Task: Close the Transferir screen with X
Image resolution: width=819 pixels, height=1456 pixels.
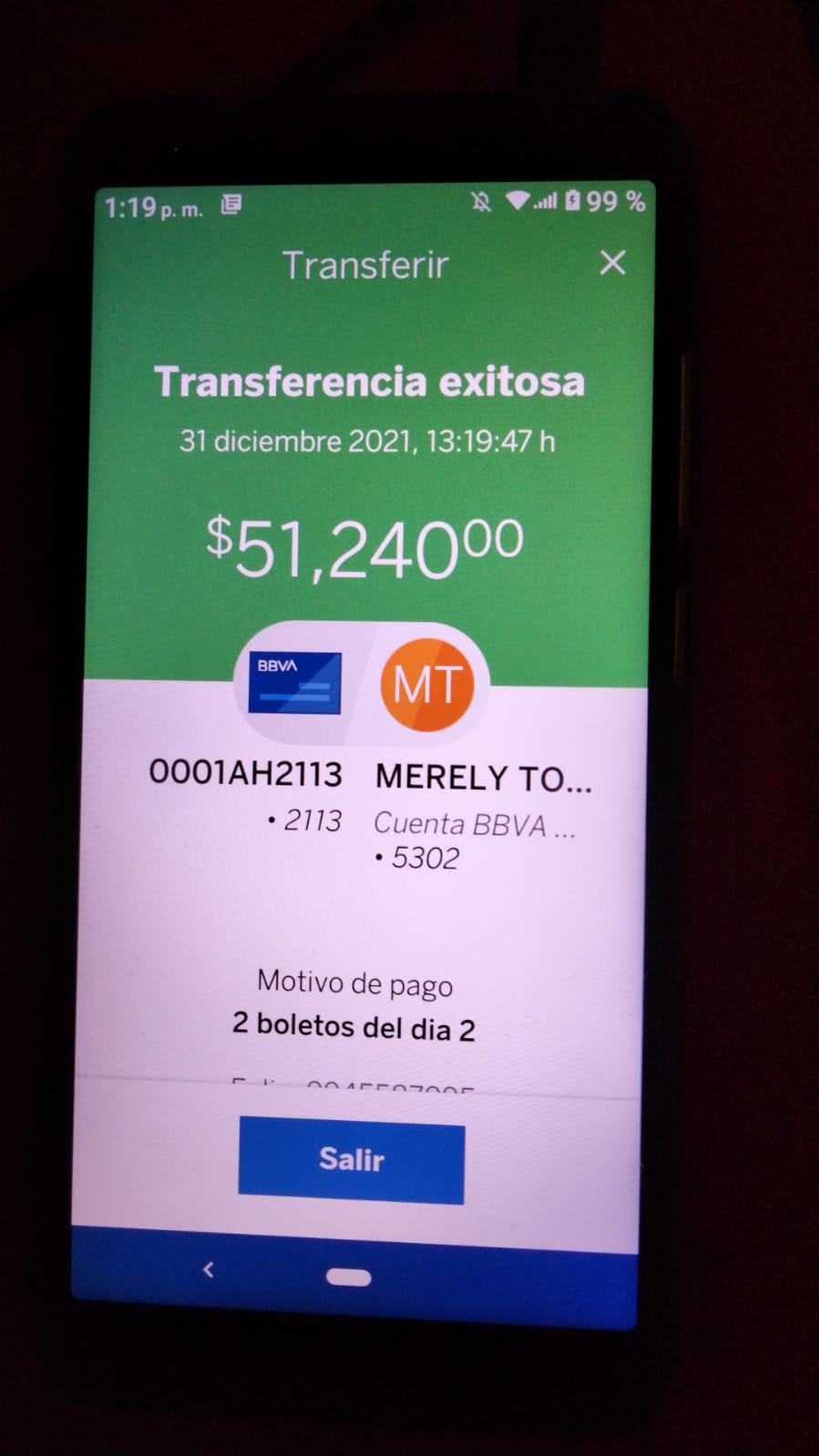Action: (613, 262)
